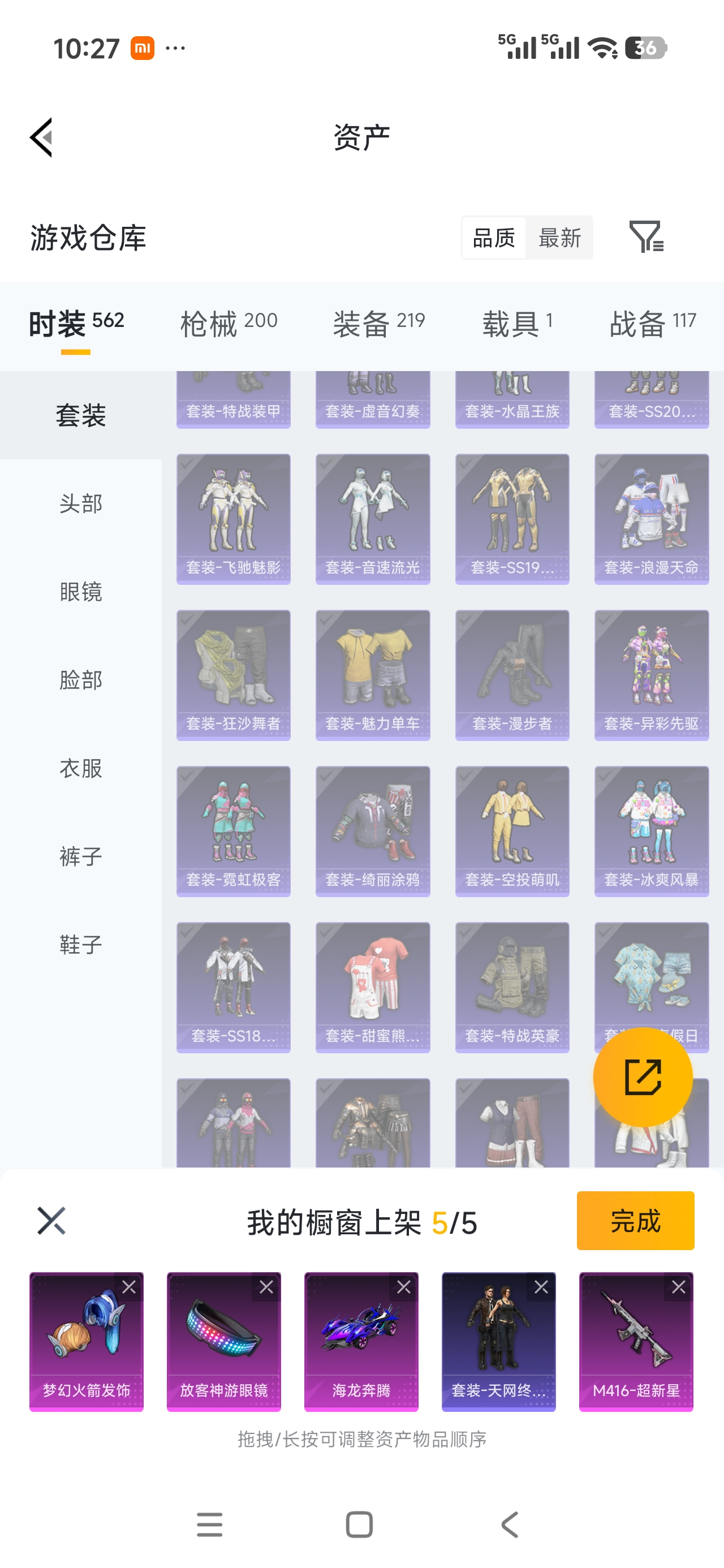Switch to the 枪械 tab

pyautogui.click(x=229, y=322)
